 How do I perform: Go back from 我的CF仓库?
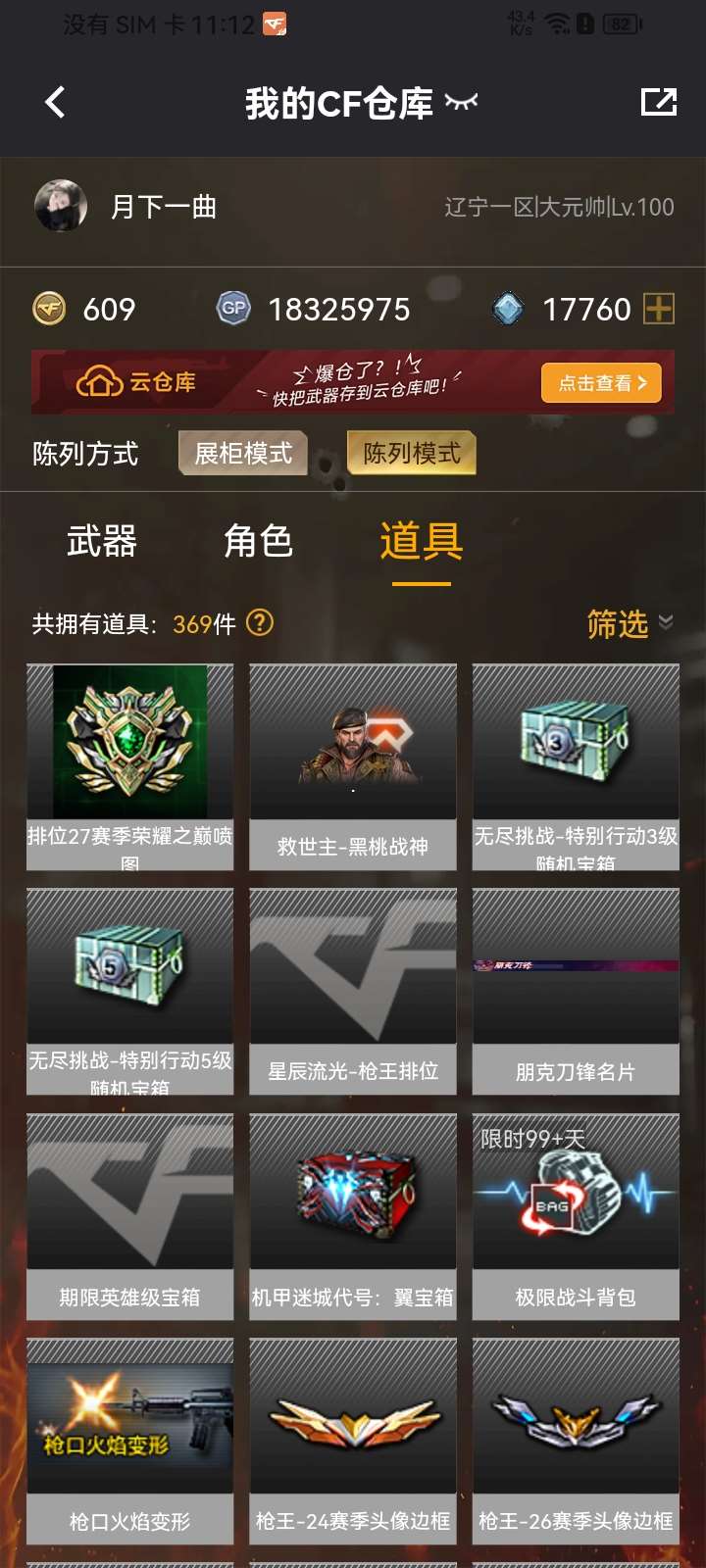point(55,102)
